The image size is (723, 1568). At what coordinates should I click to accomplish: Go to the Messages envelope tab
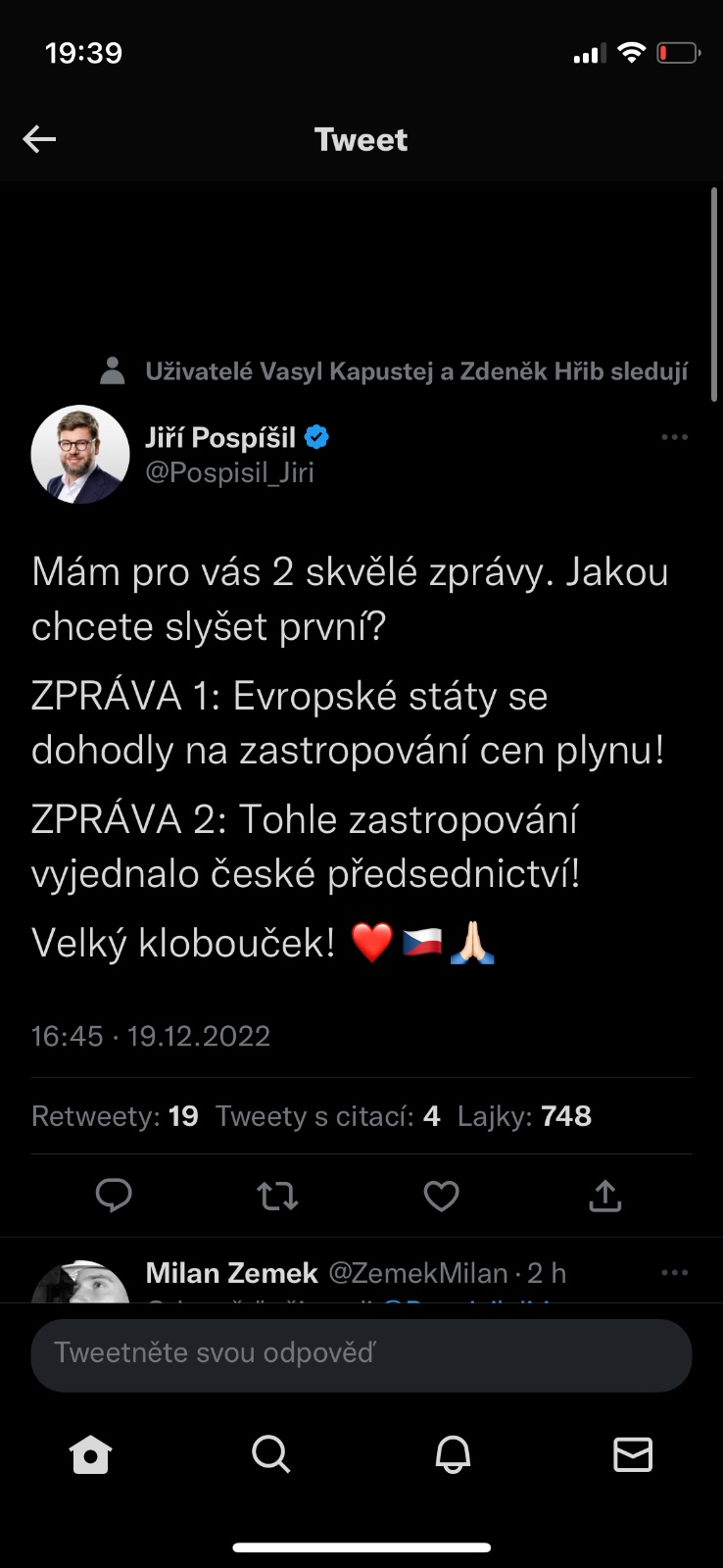click(633, 1454)
